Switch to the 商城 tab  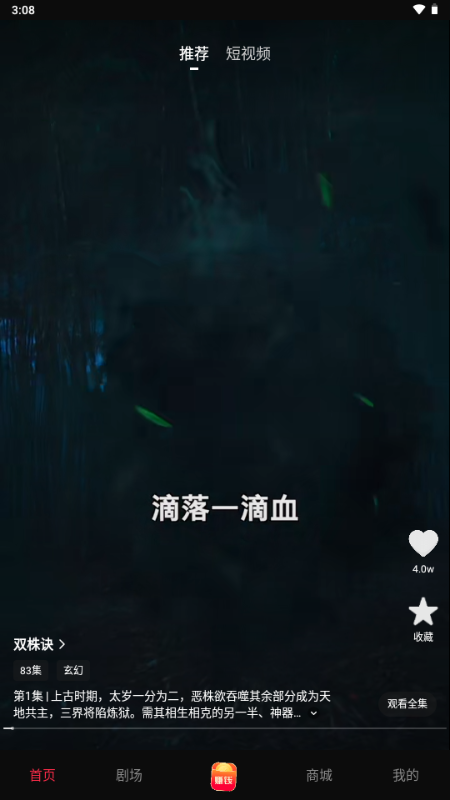coord(319,776)
